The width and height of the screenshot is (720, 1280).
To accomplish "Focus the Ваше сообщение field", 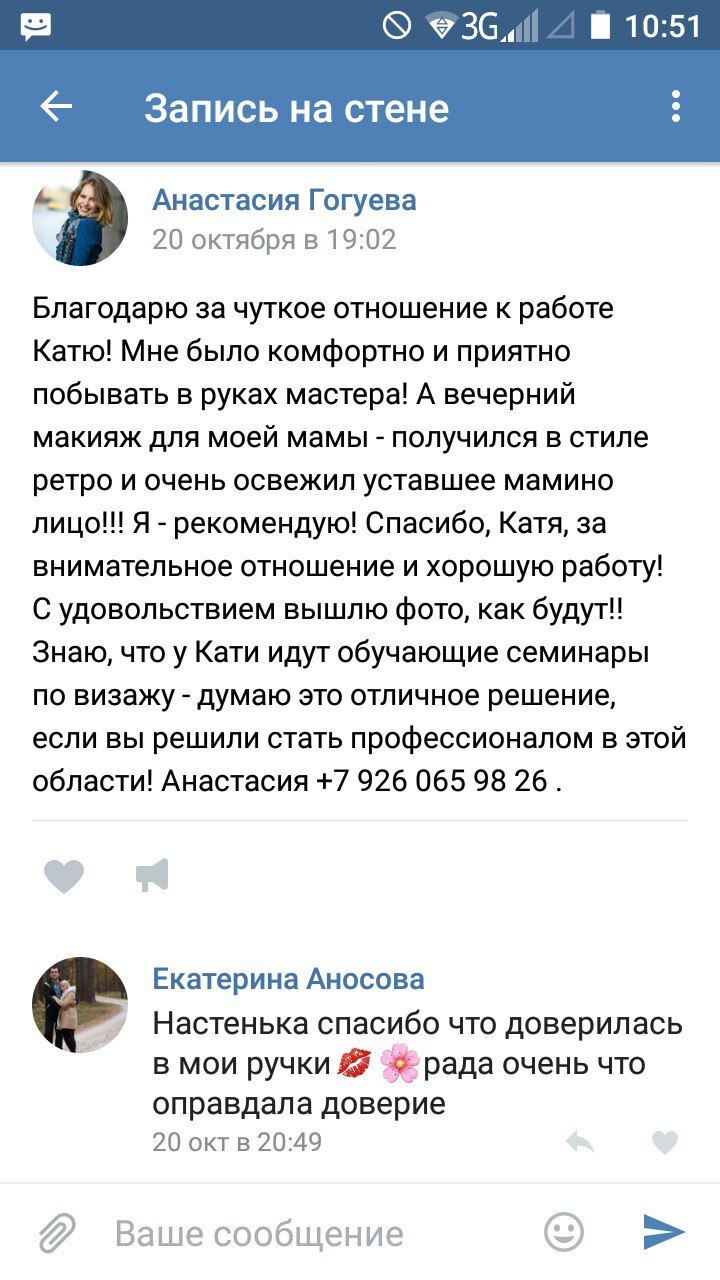I will pos(300,1234).
